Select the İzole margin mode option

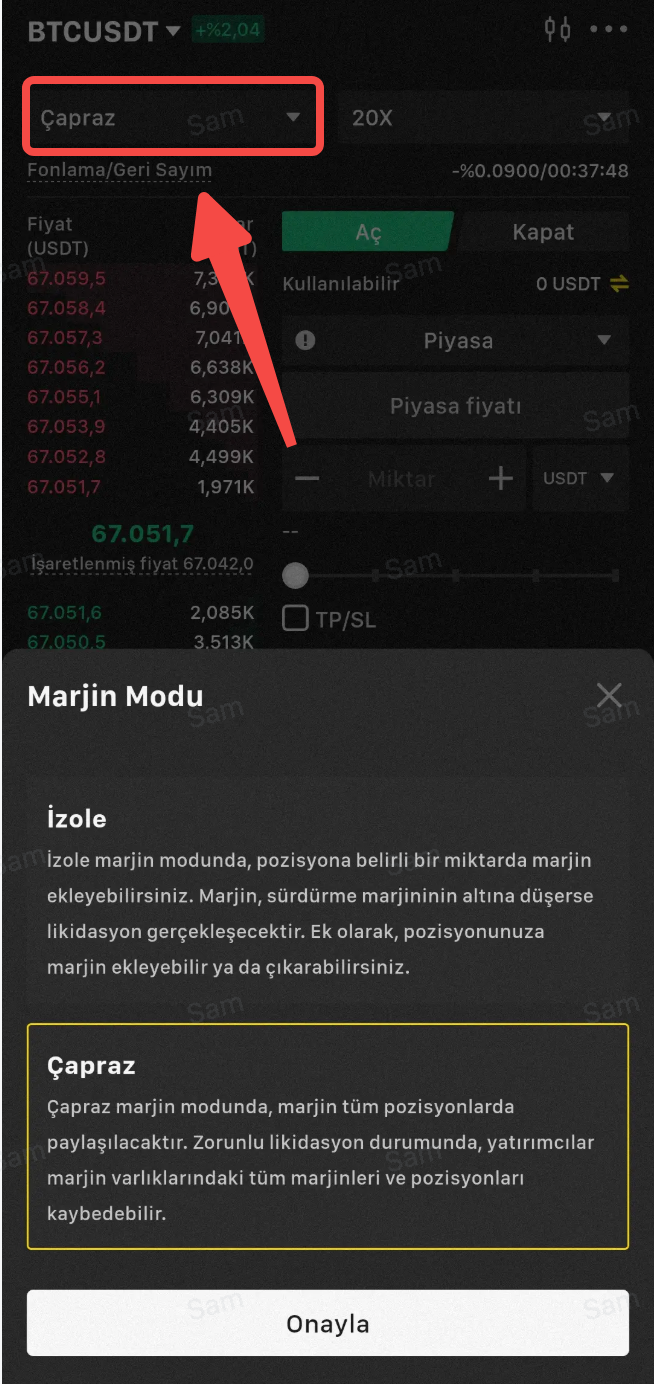[x=327, y=892]
